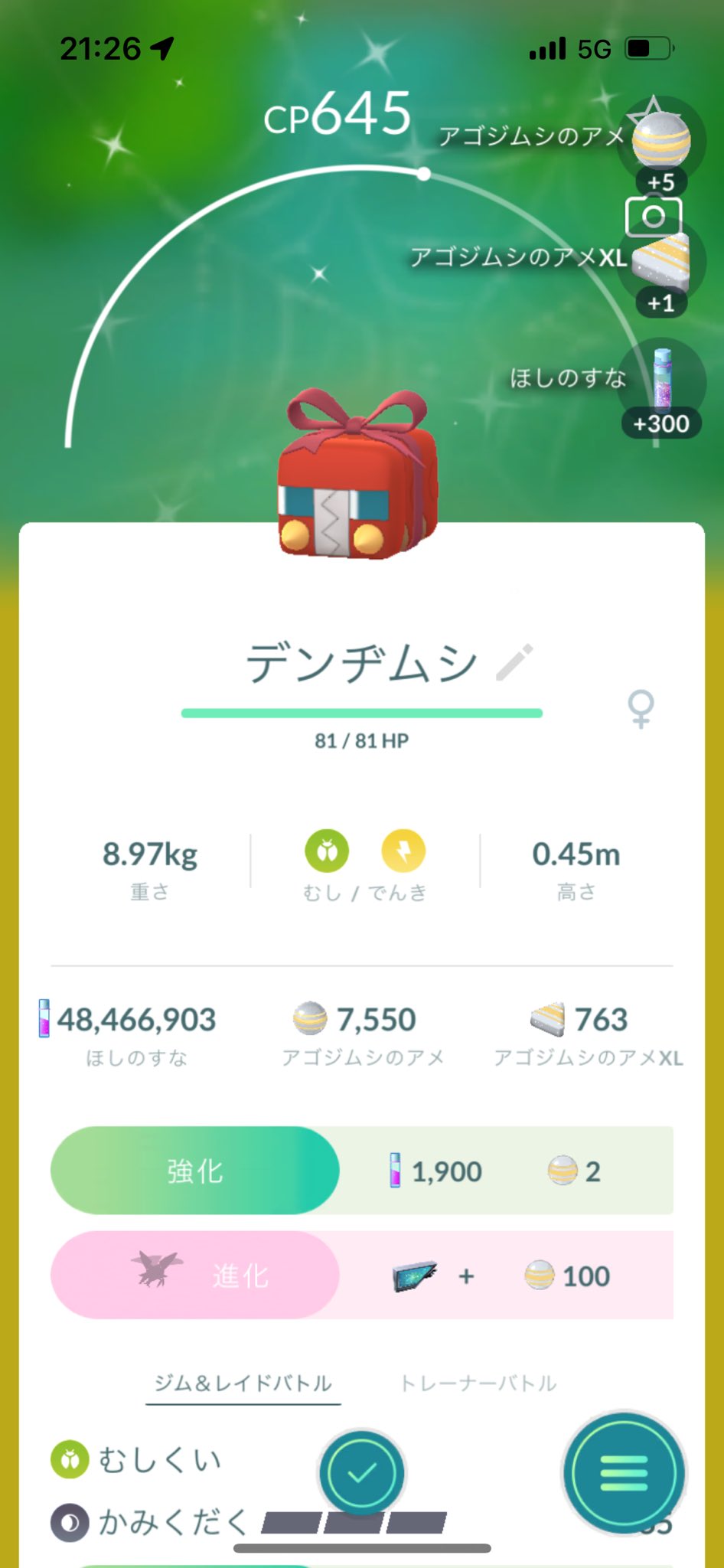
Task: Switch to トレーナーバトル tab
Action: click(x=478, y=1383)
